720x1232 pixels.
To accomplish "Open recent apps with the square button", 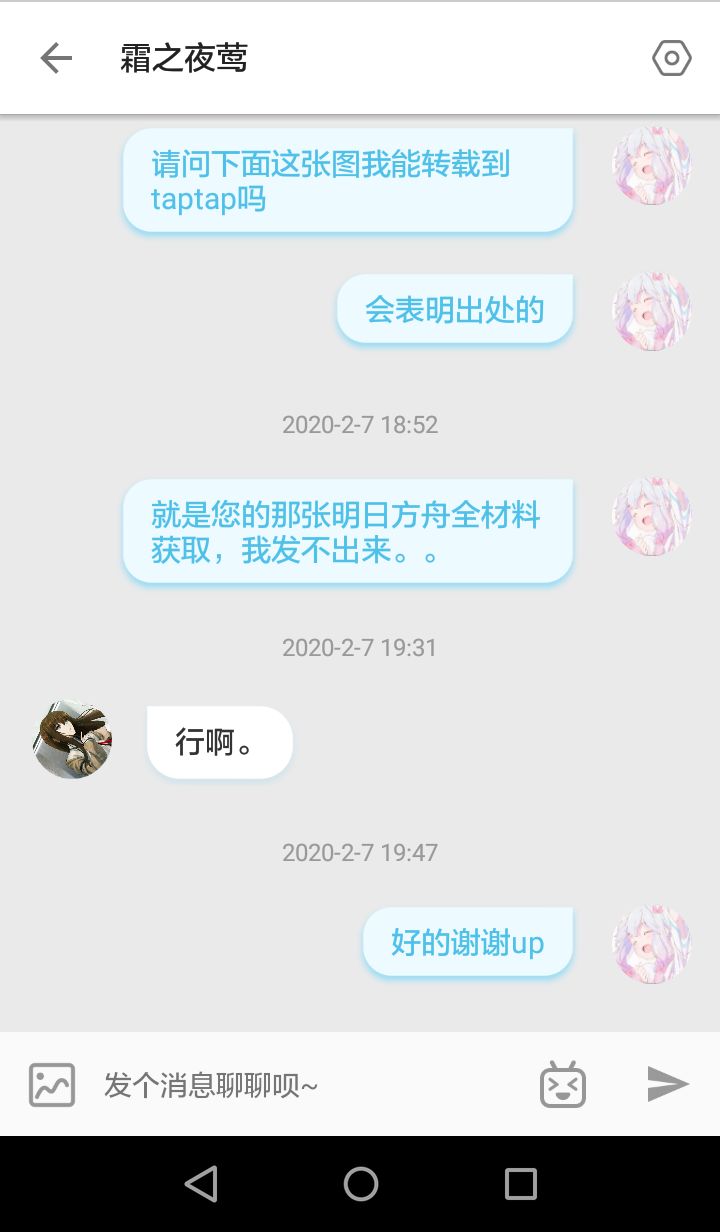I will (519, 1184).
